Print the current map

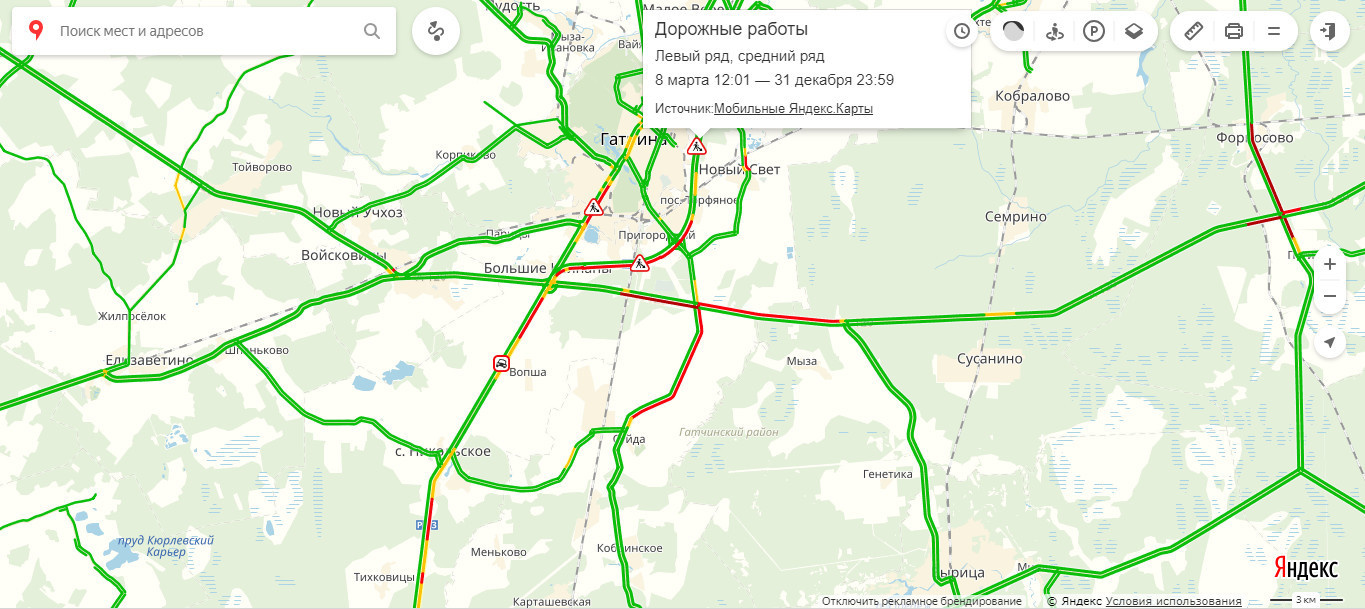[1234, 31]
